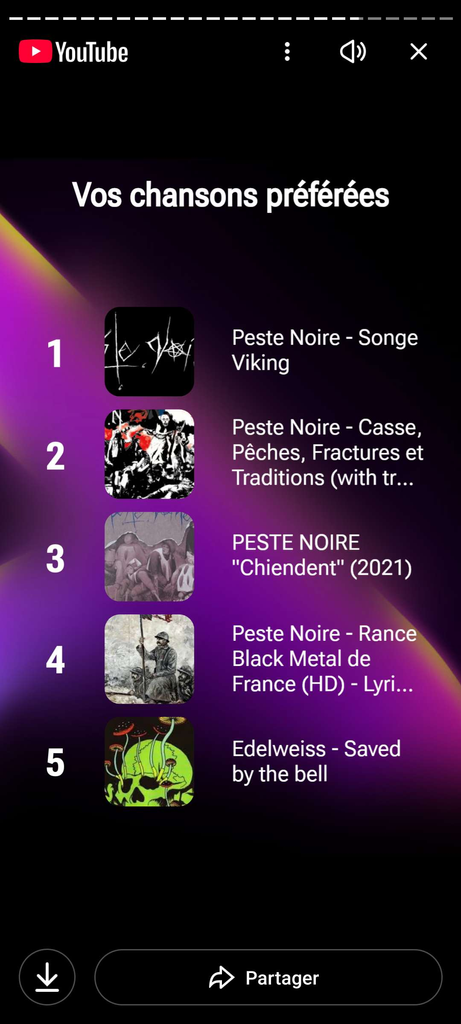Image resolution: width=461 pixels, height=1024 pixels.
Task: Open the three-dot overflow menu
Action: (287, 52)
